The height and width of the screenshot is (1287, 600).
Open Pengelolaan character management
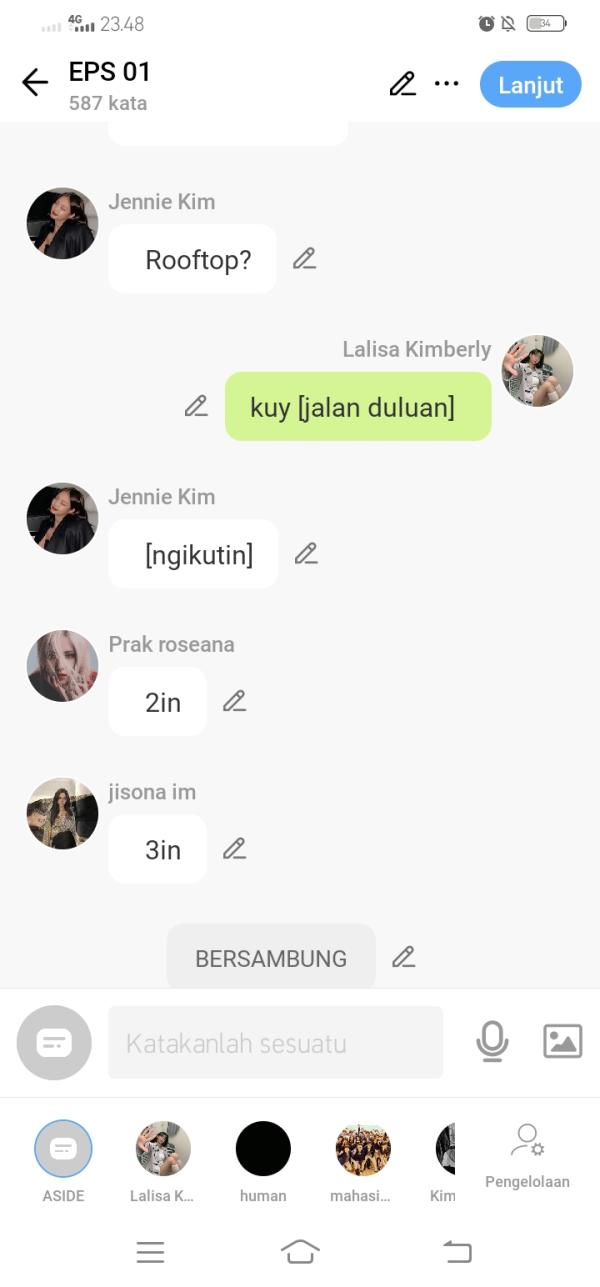pos(527,1155)
